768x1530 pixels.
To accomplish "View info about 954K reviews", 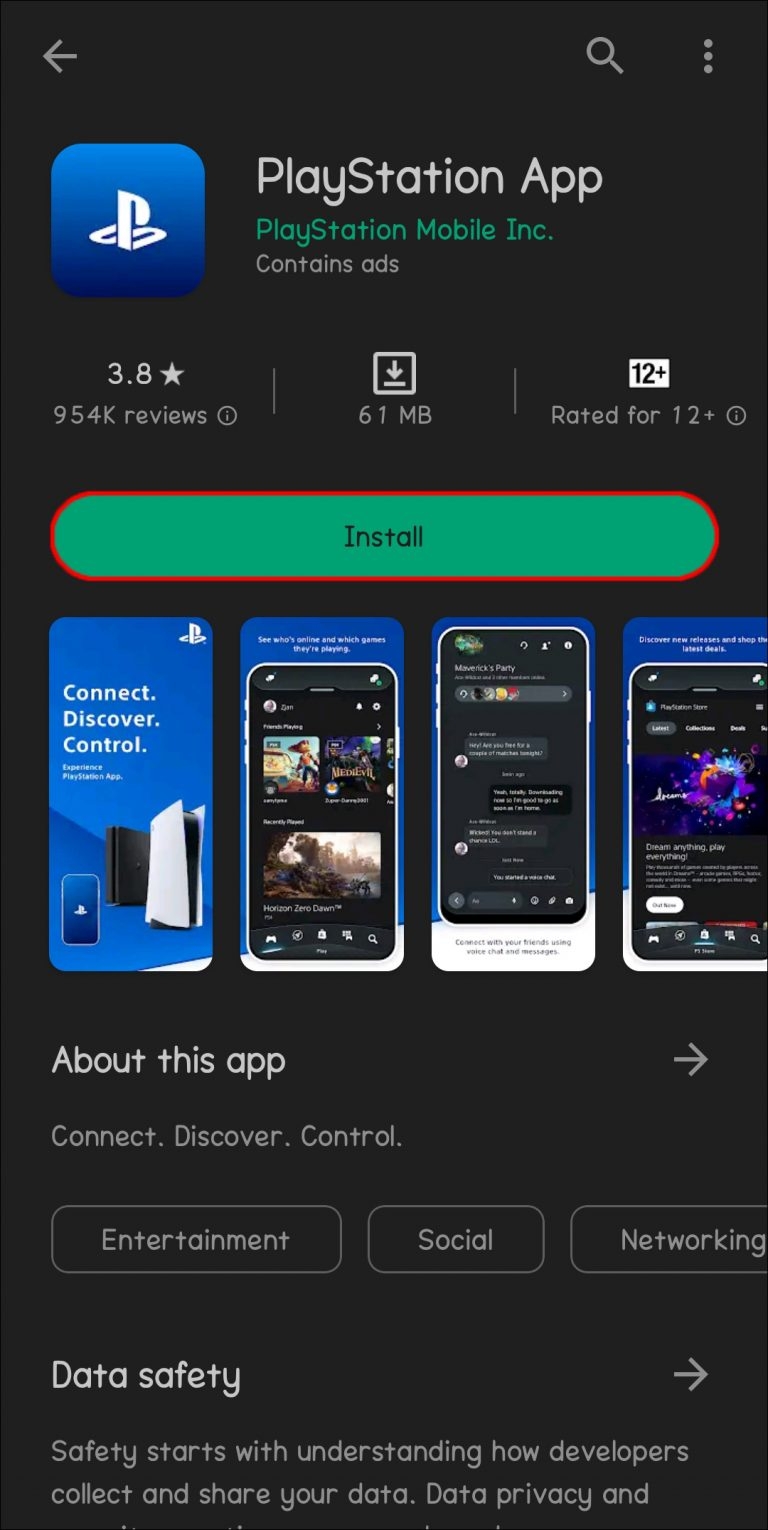I will tap(228, 416).
